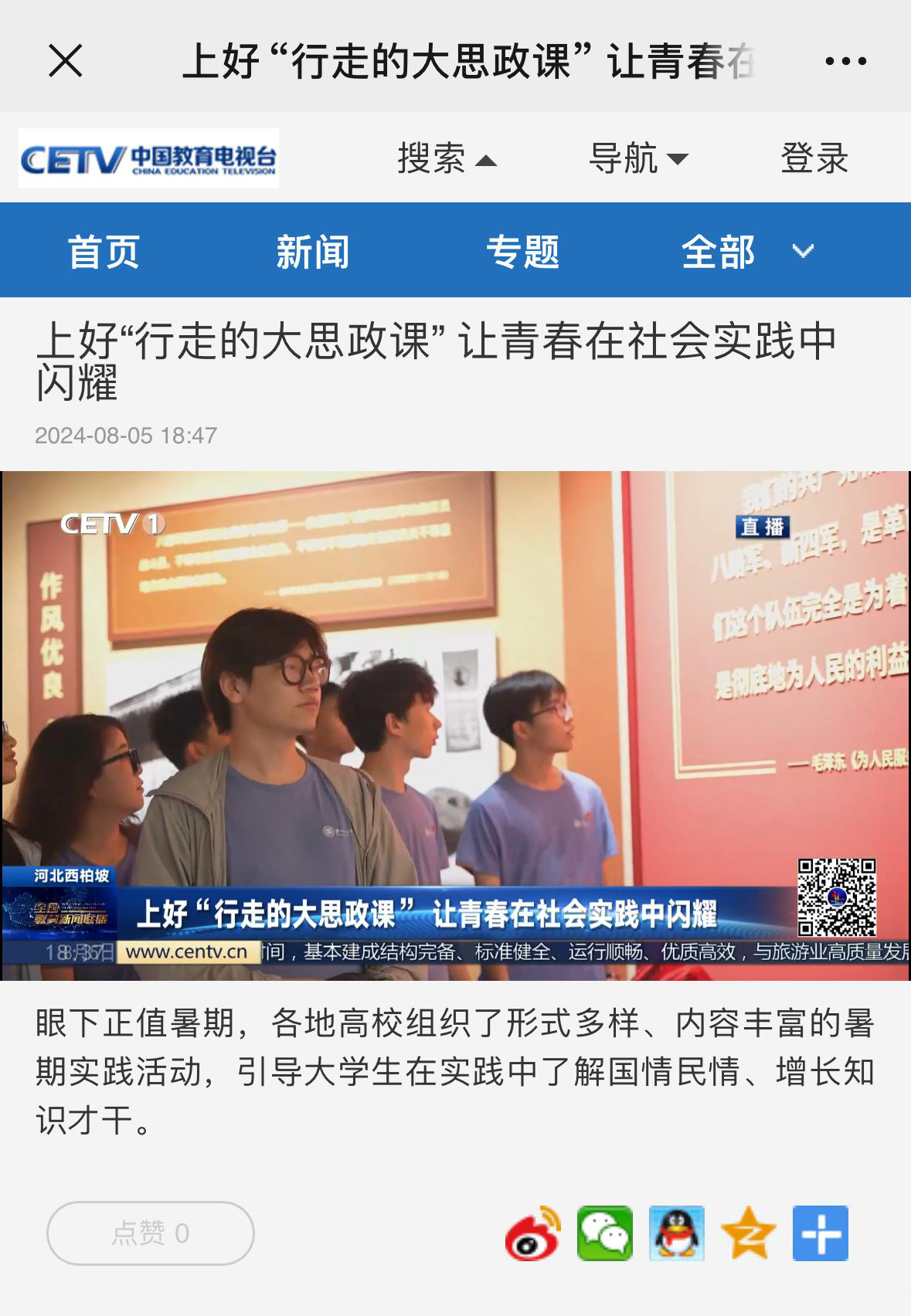Share the article to QQ

677,1233
